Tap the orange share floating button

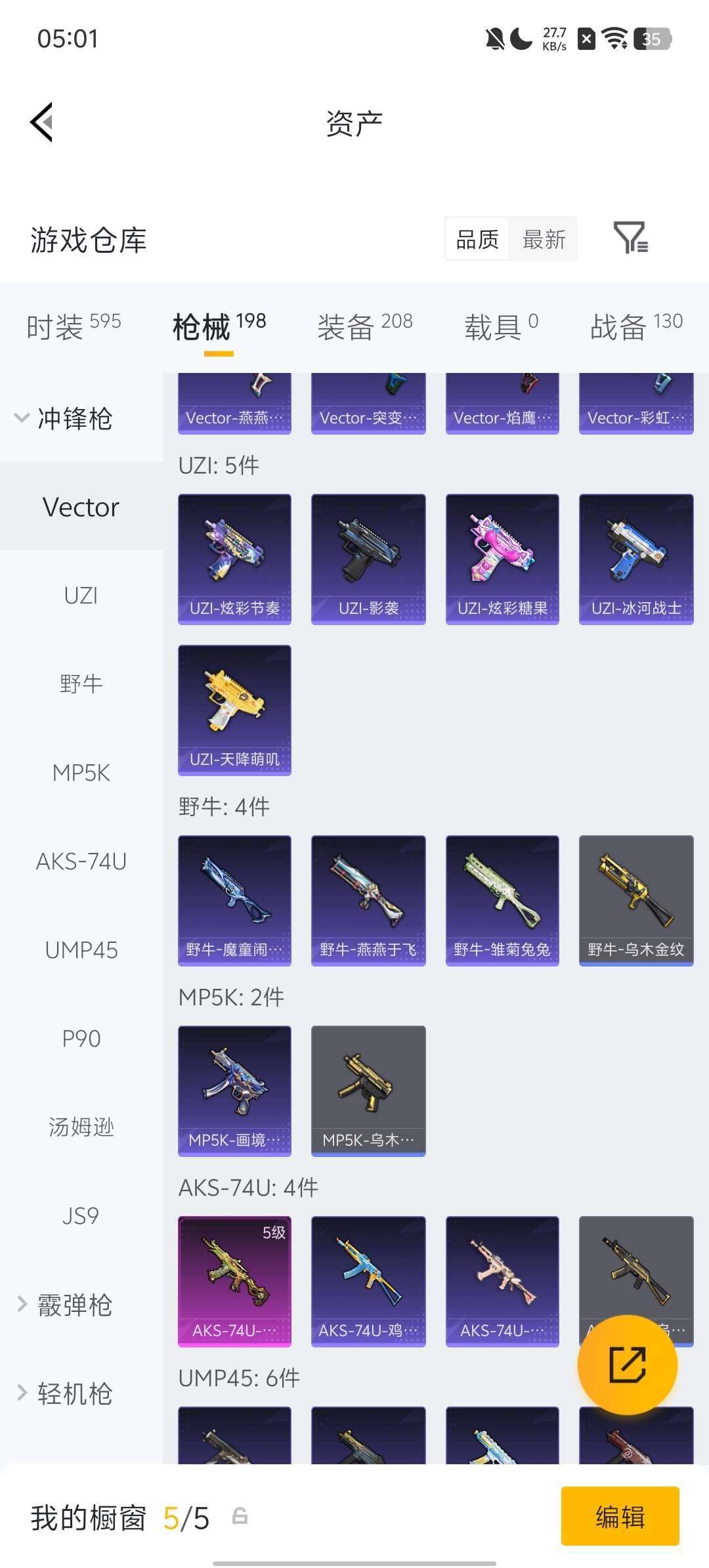[627, 1364]
